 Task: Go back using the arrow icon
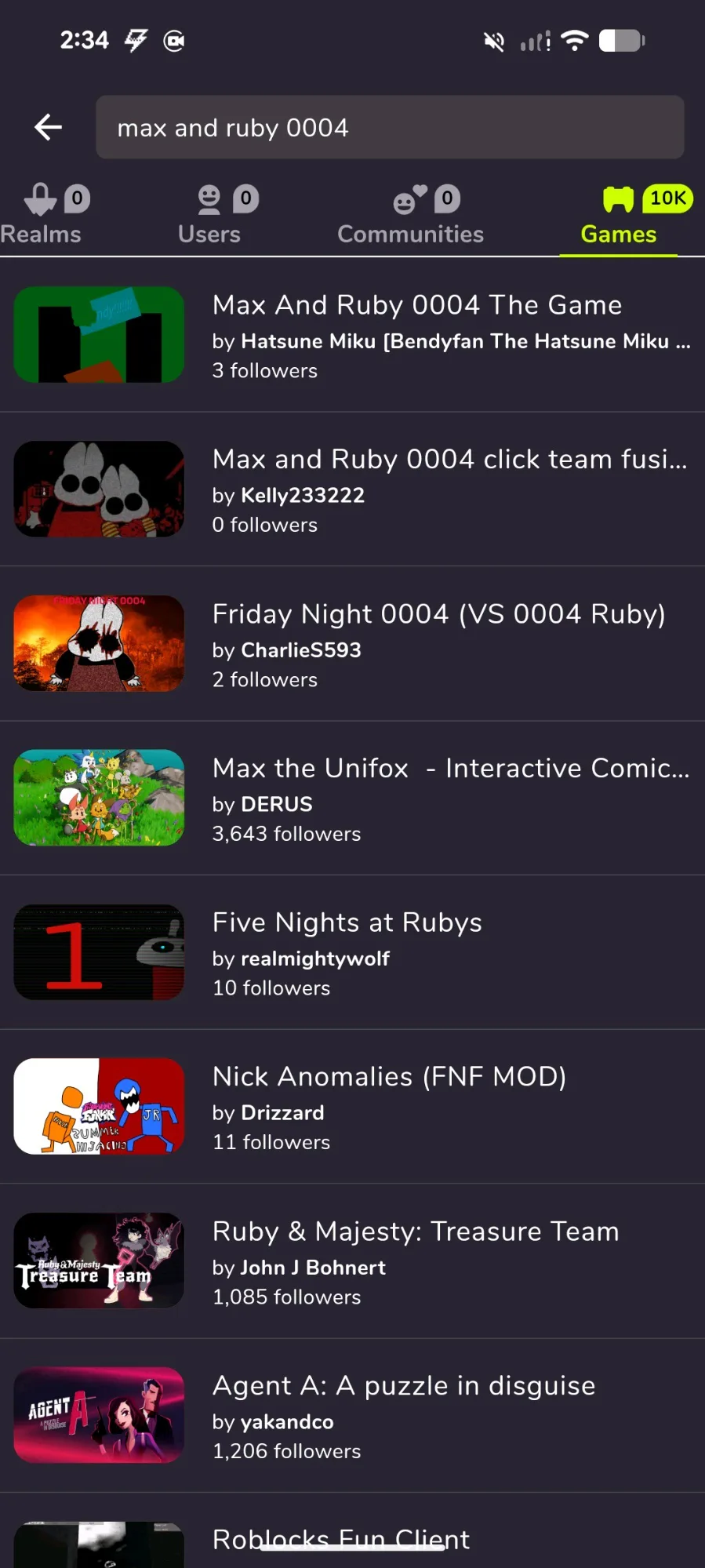(48, 127)
